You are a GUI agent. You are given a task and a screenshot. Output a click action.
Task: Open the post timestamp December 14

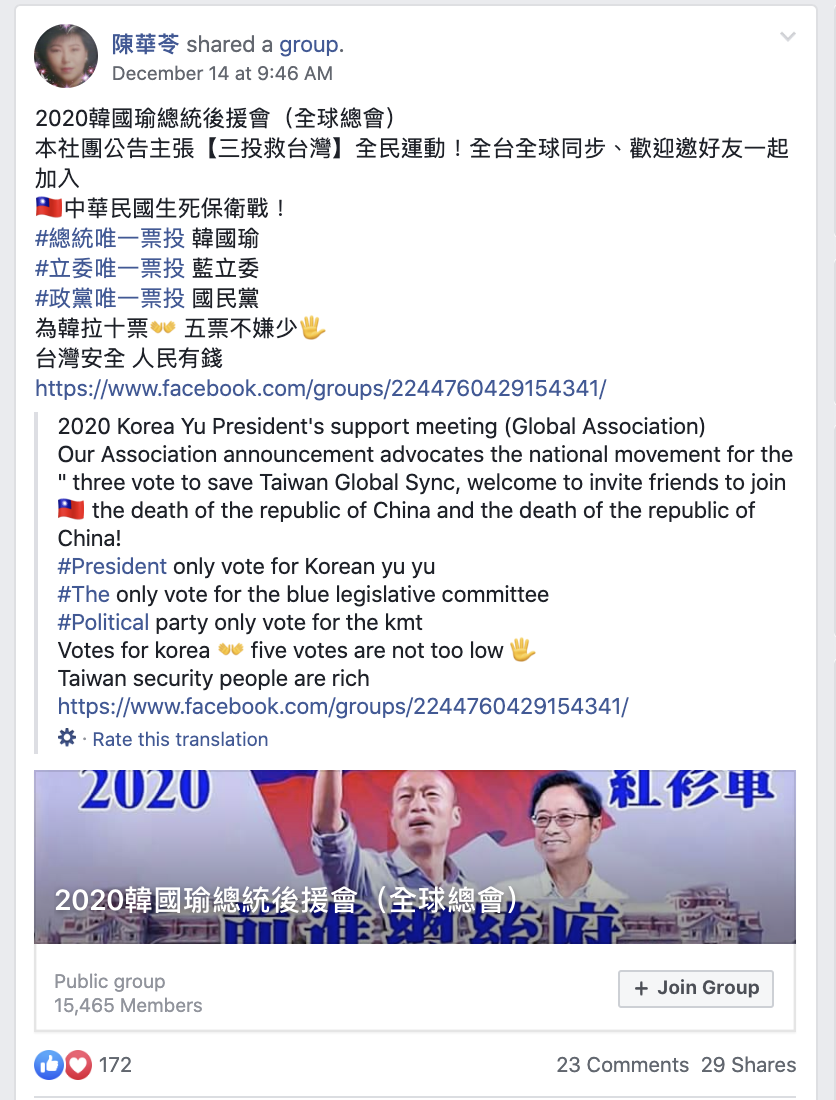pyautogui.click(x=222, y=73)
